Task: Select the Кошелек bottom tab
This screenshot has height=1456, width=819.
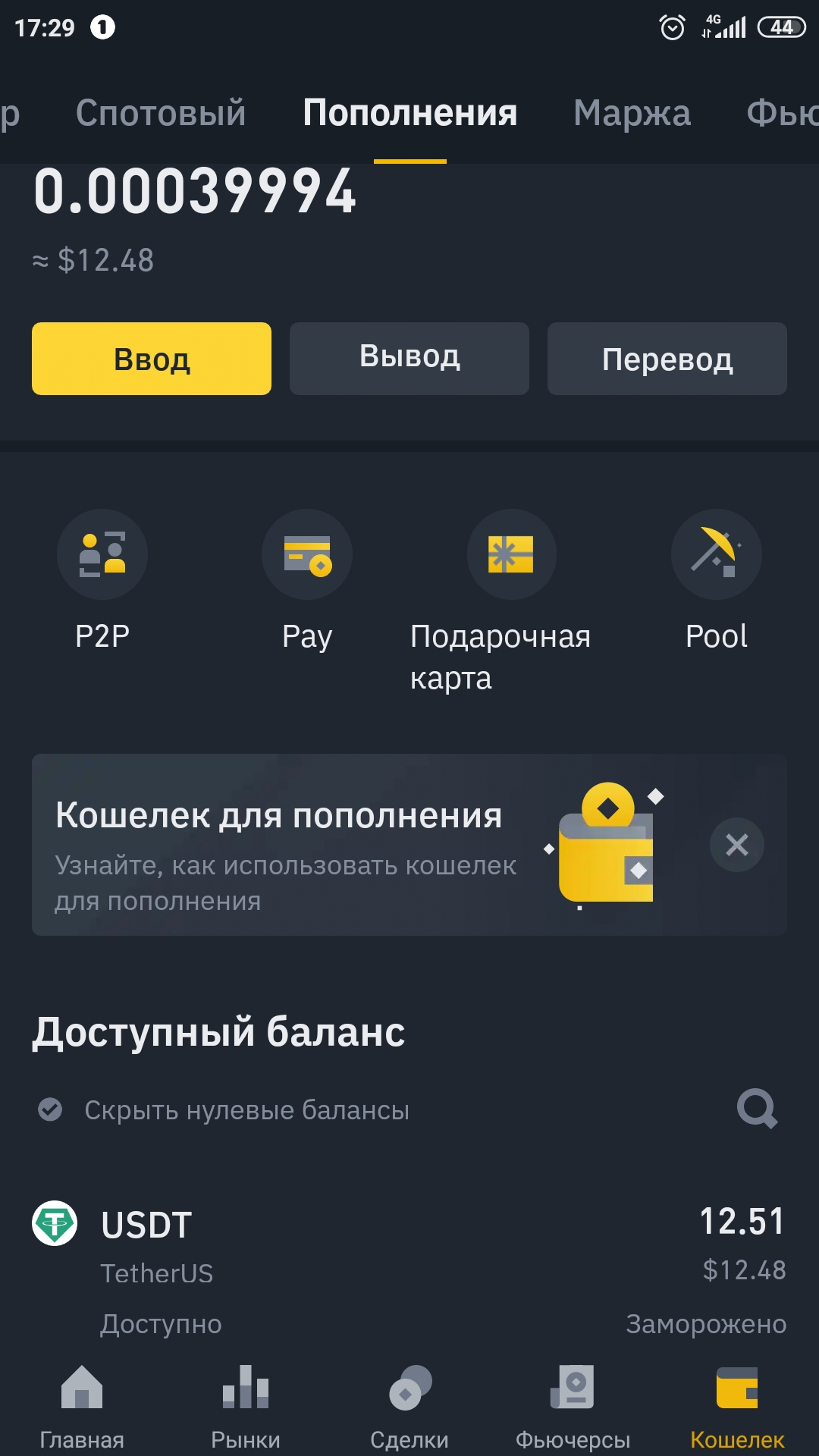Action: click(x=737, y=1405)
